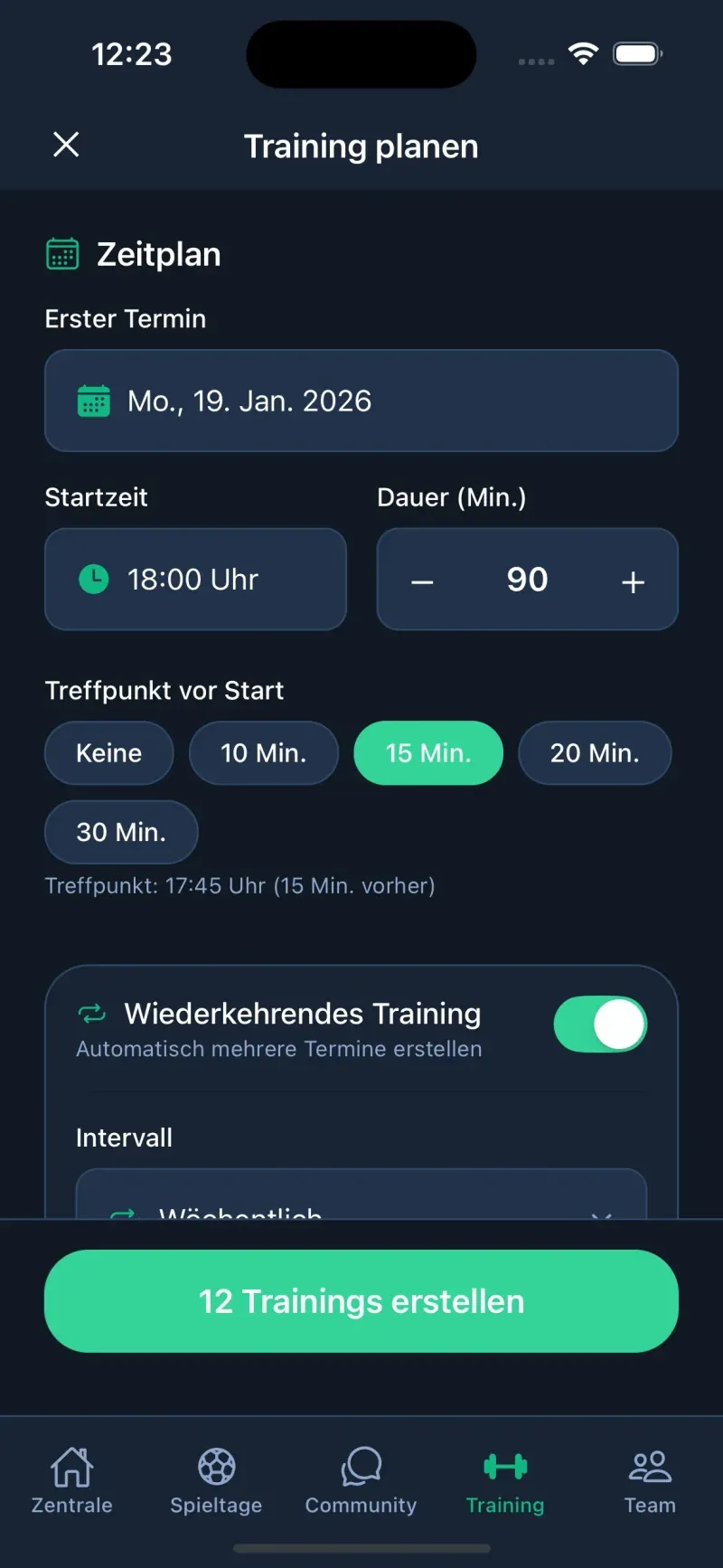Disable the Wiederkehrendes Training toggle

pos(600,1024)
